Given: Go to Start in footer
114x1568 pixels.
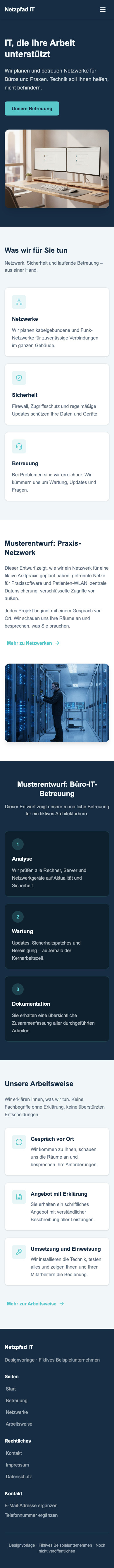Looking at the screenshot, I should (x=11, y=1388).
